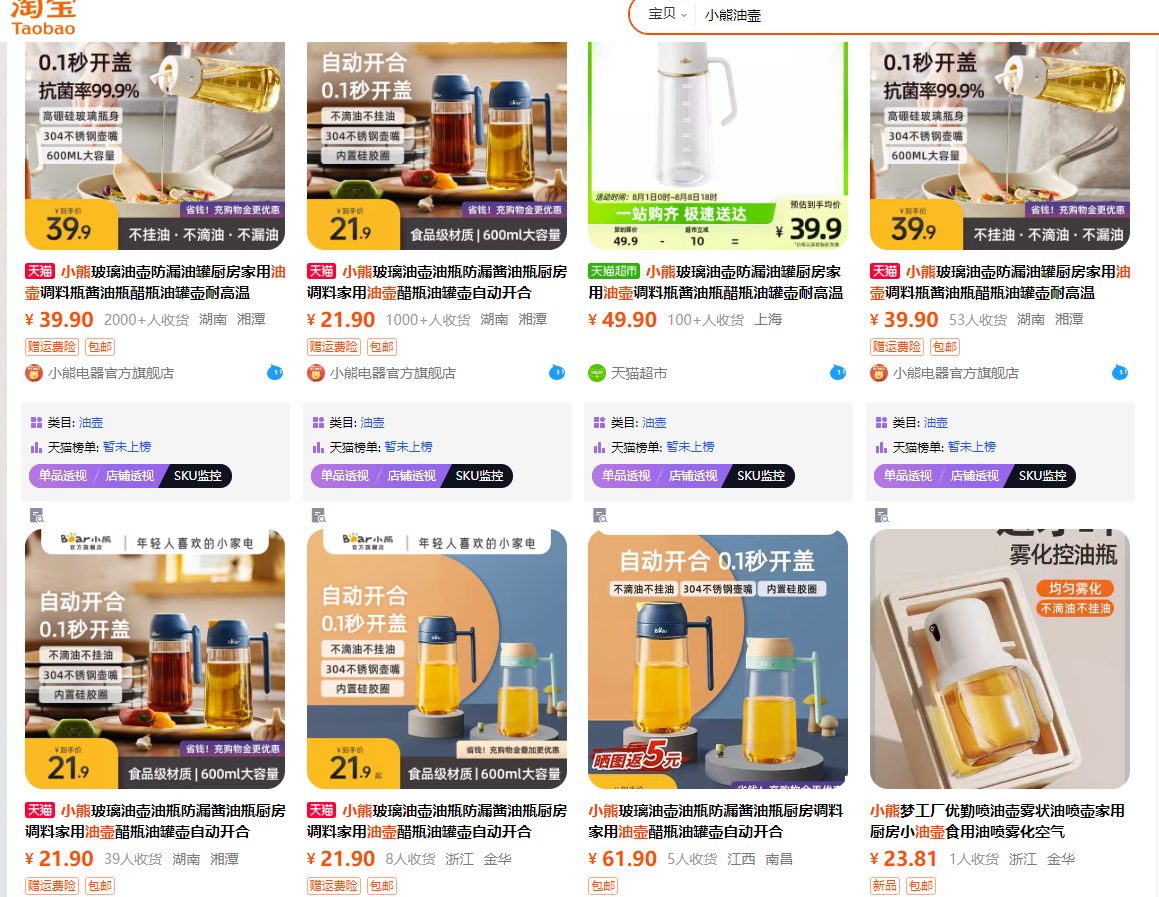The height and width of the screenshot is (897, 1159).
Task: Open the 油壶 category link under the 53人收货 item
Action: [x=936, y=423]
